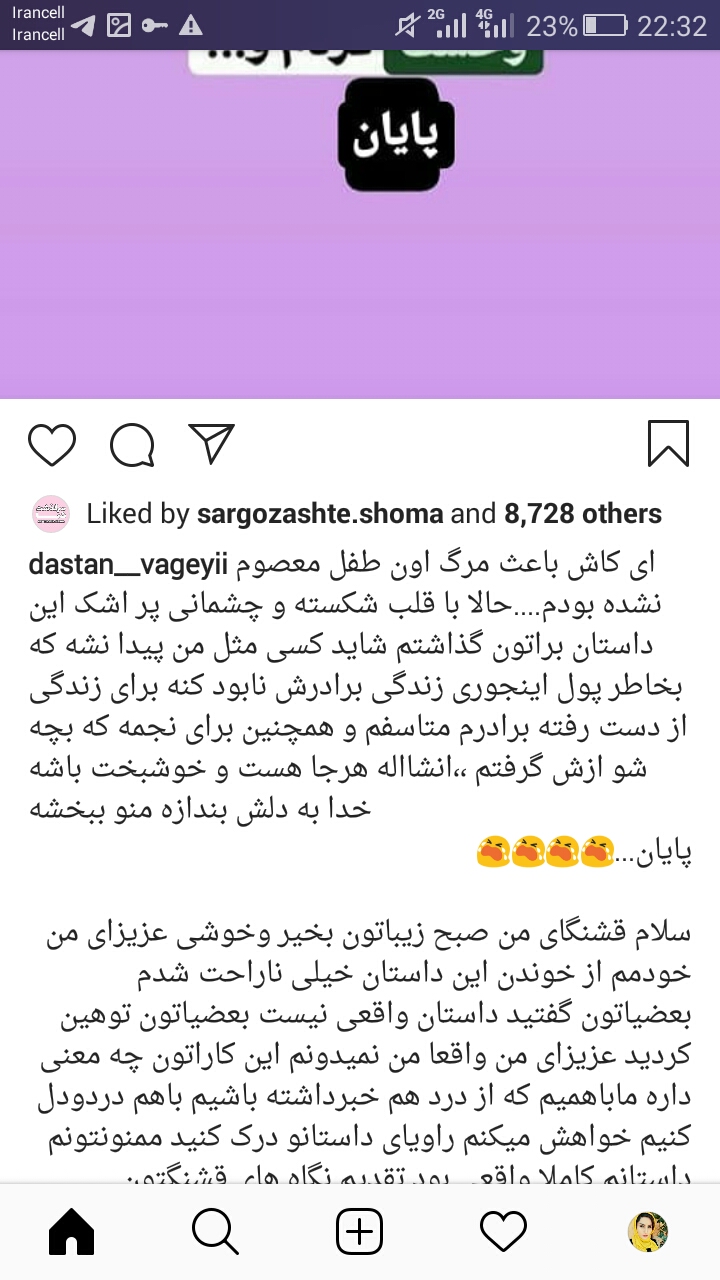720x1280 pixels.
Task: Switch to the Search and explore tab
Action: [215, 1232]
